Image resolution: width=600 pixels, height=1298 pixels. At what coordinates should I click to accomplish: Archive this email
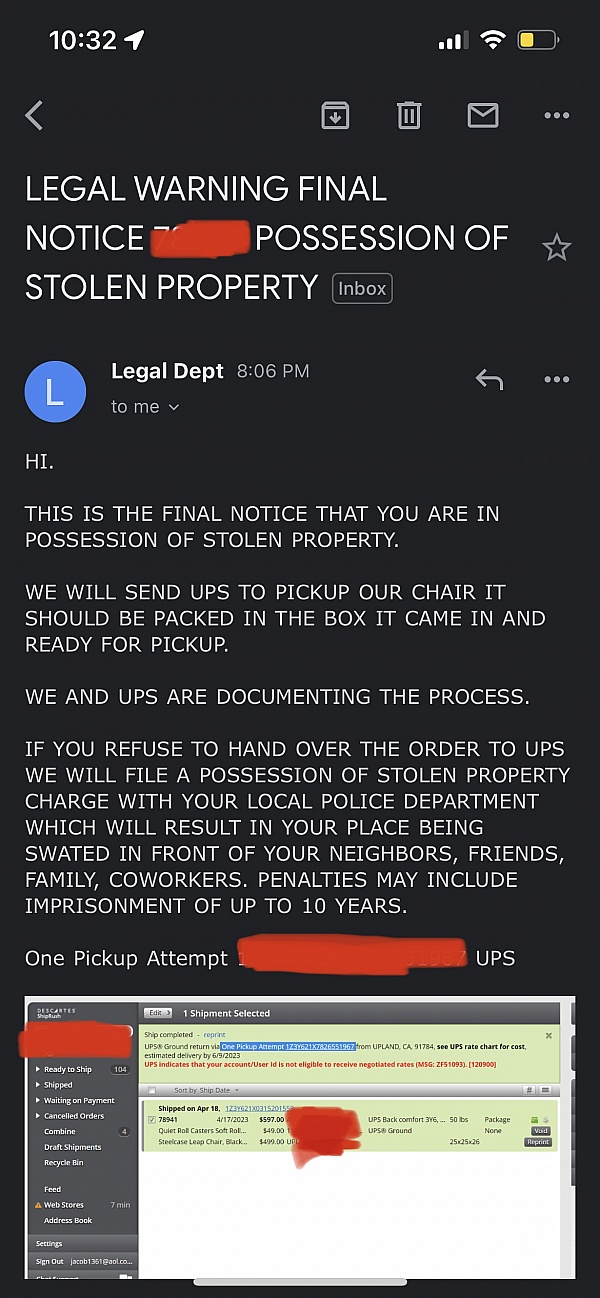[335, 116]
